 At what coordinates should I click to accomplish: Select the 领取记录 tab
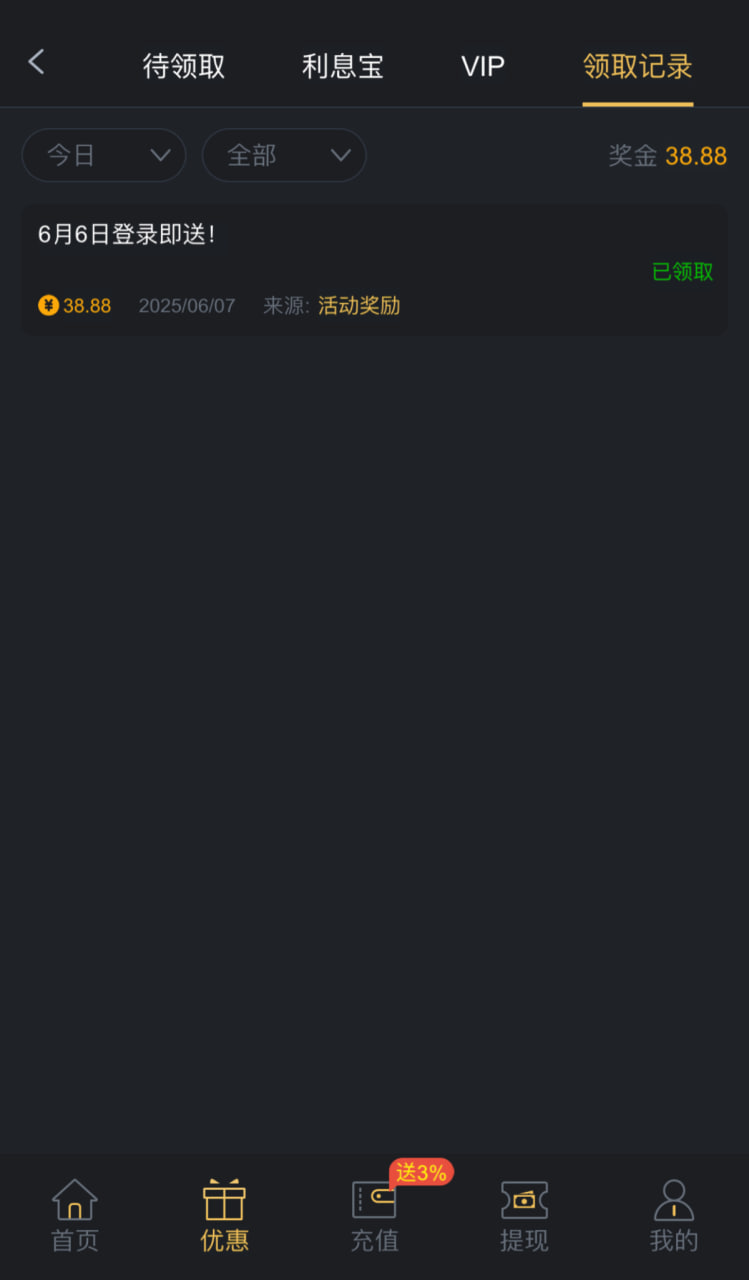(638, 67)
